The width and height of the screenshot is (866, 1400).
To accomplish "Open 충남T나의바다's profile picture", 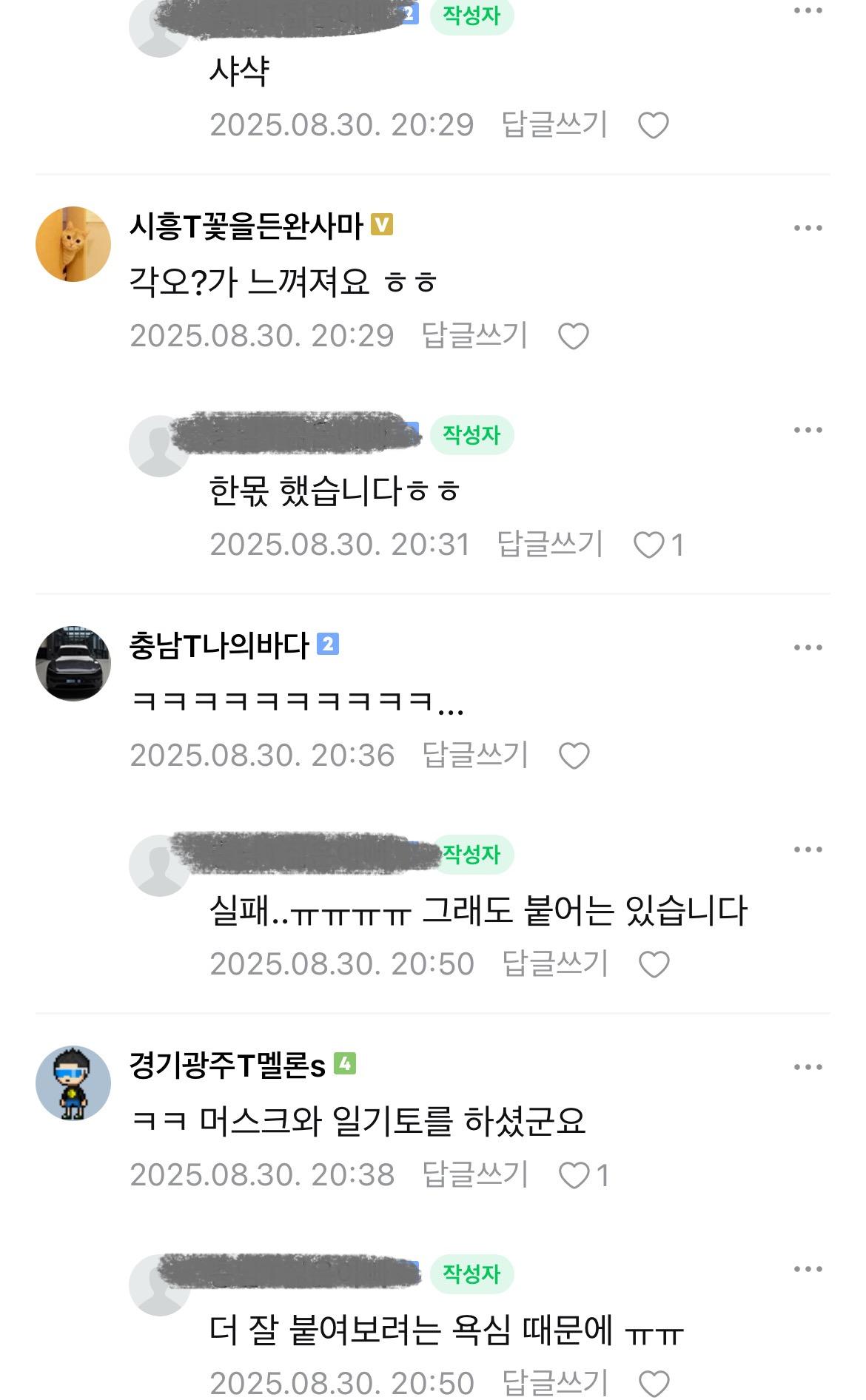I will [73, 663].
